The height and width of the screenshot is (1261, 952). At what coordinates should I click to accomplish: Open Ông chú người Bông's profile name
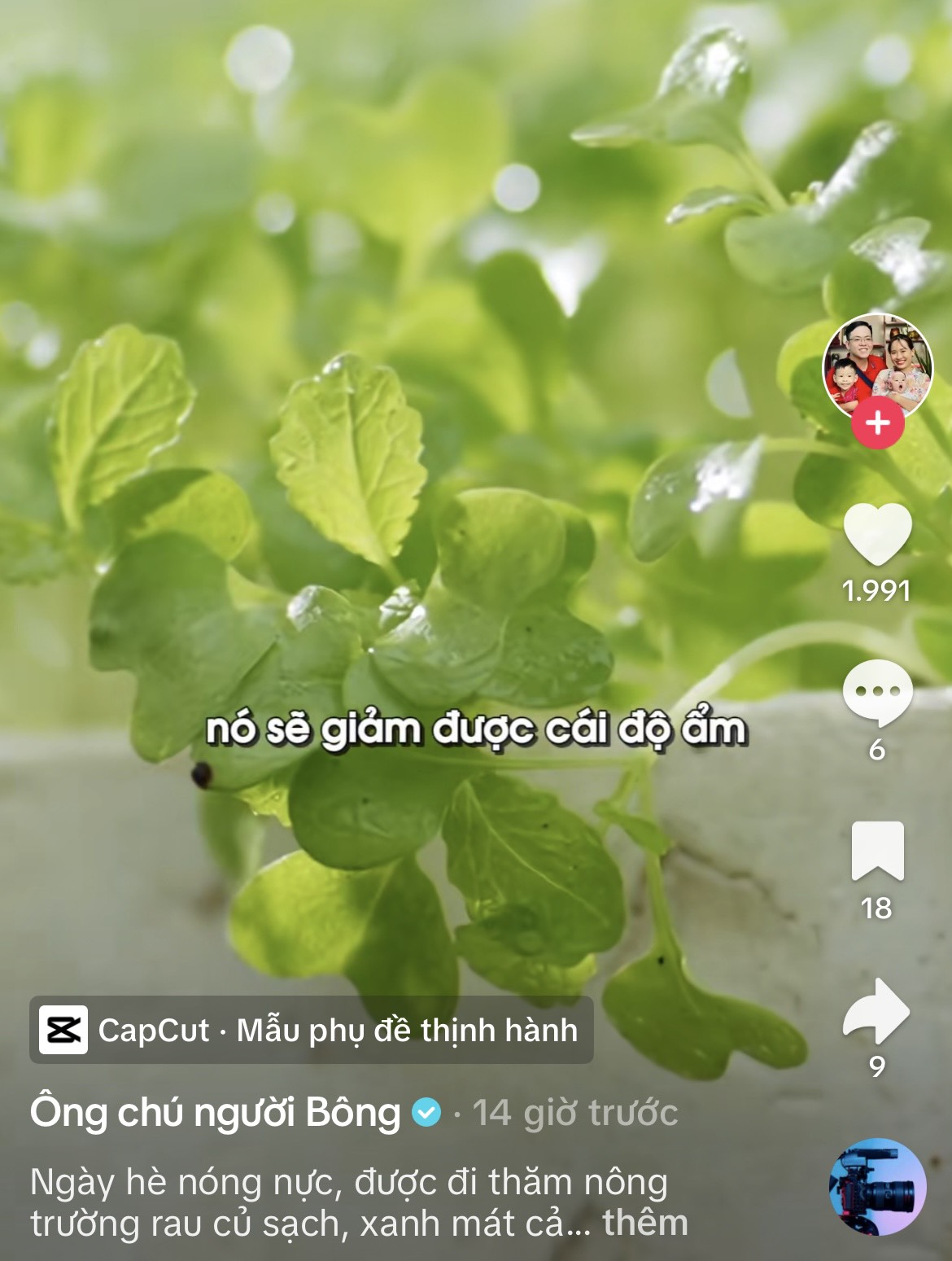coord(216,1113)
